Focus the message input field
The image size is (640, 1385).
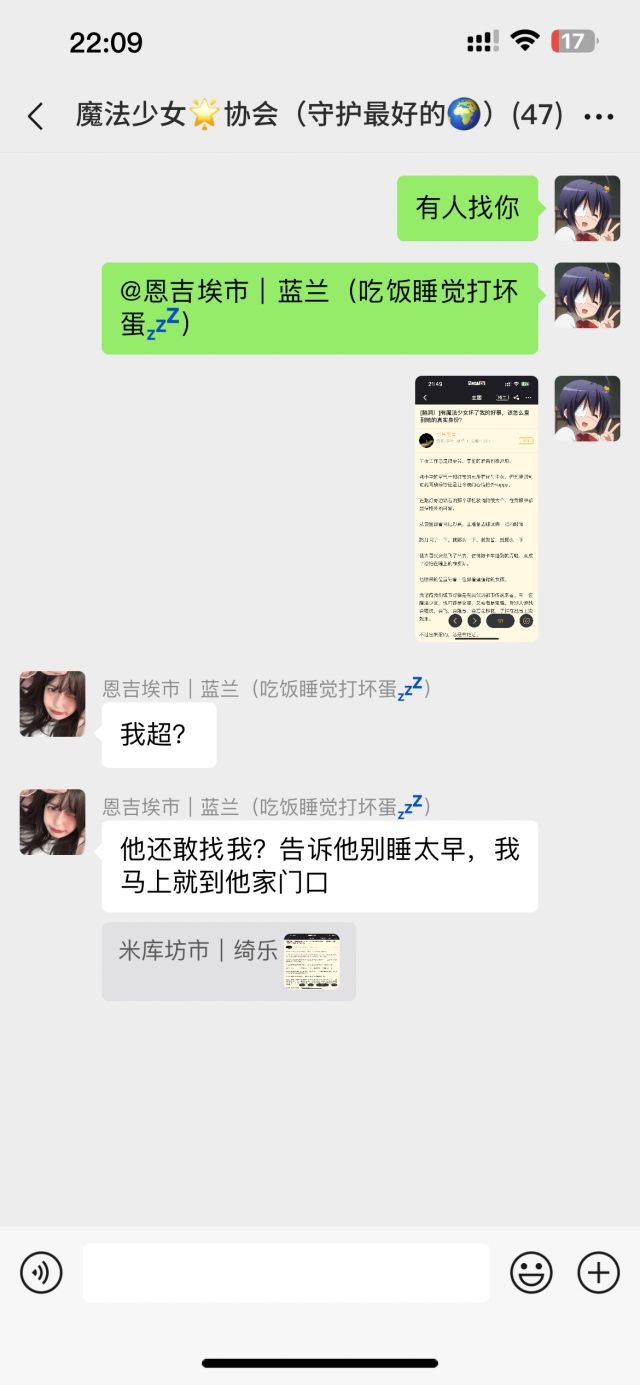(x=286, y=1272)
